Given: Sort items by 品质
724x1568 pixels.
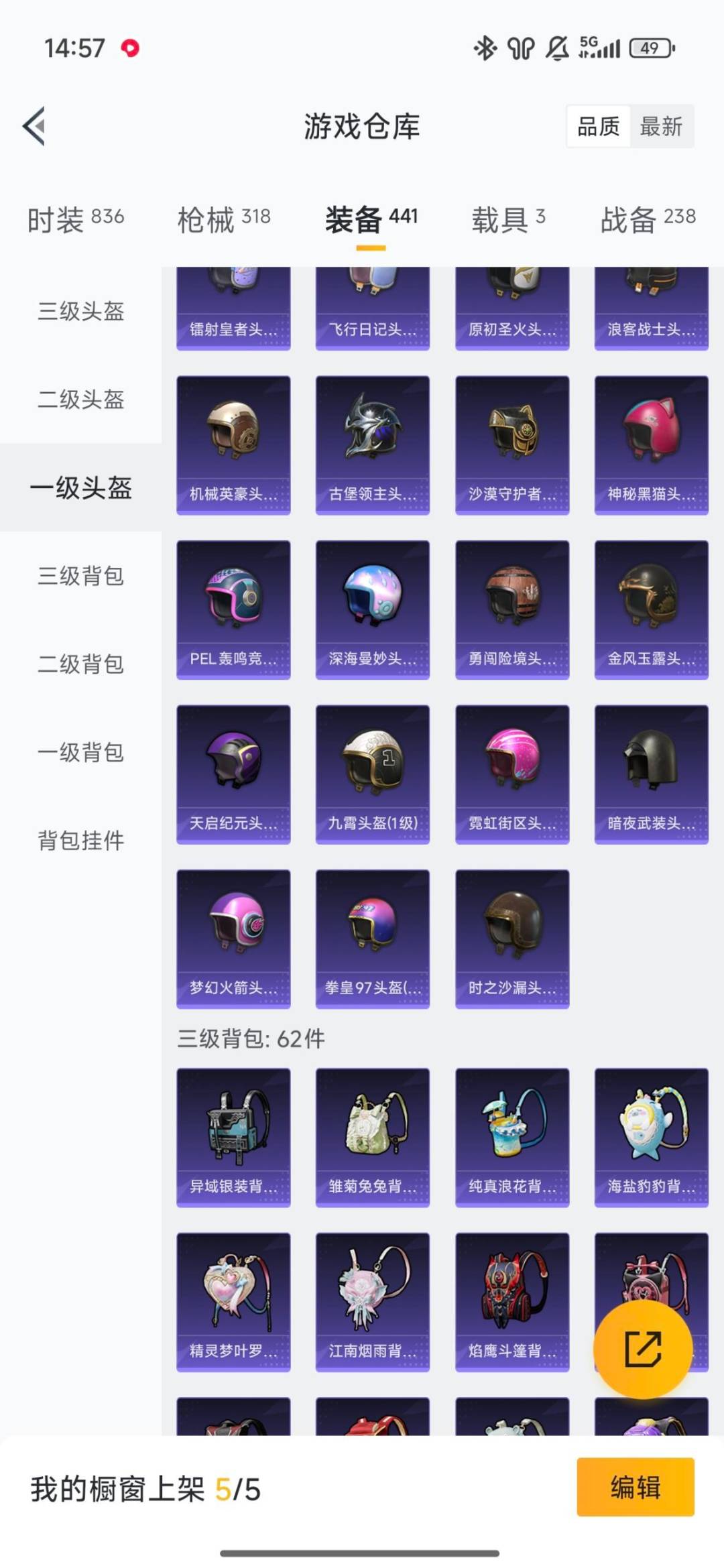Looking at the screenshot, I should (x=598, y=126).
